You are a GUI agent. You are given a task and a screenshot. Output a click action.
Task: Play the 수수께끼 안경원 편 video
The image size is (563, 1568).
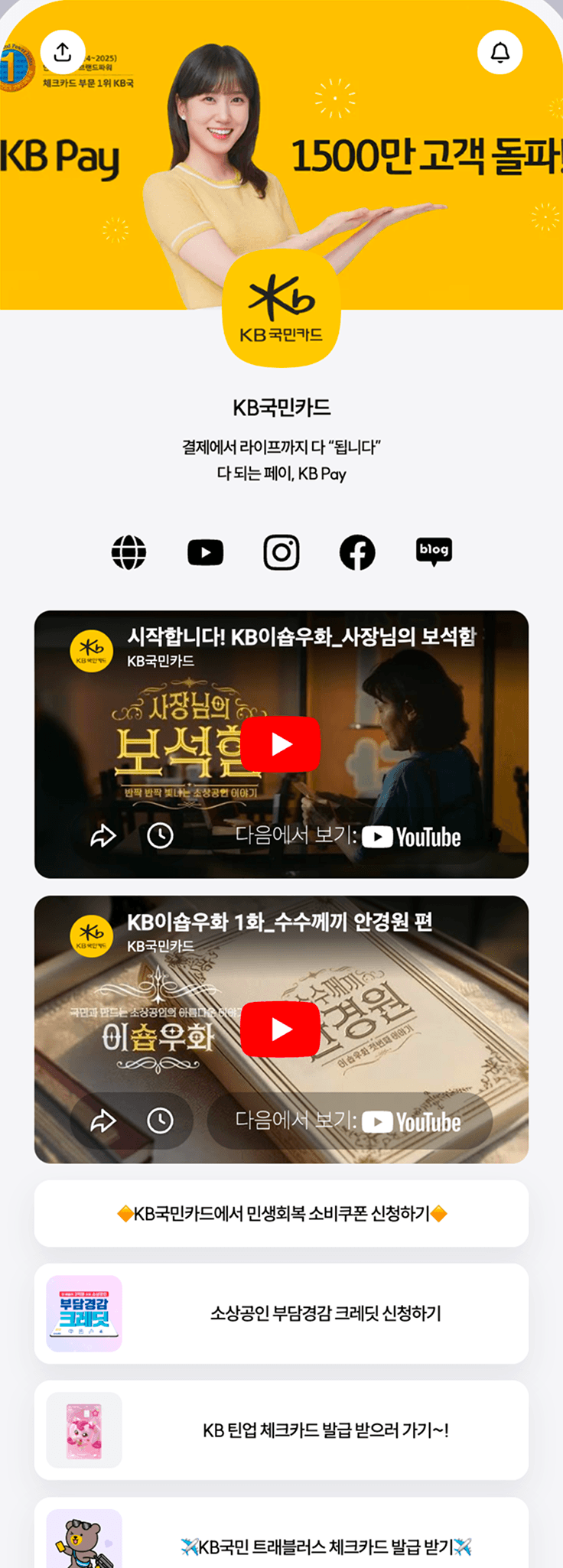coord(281,1030)
